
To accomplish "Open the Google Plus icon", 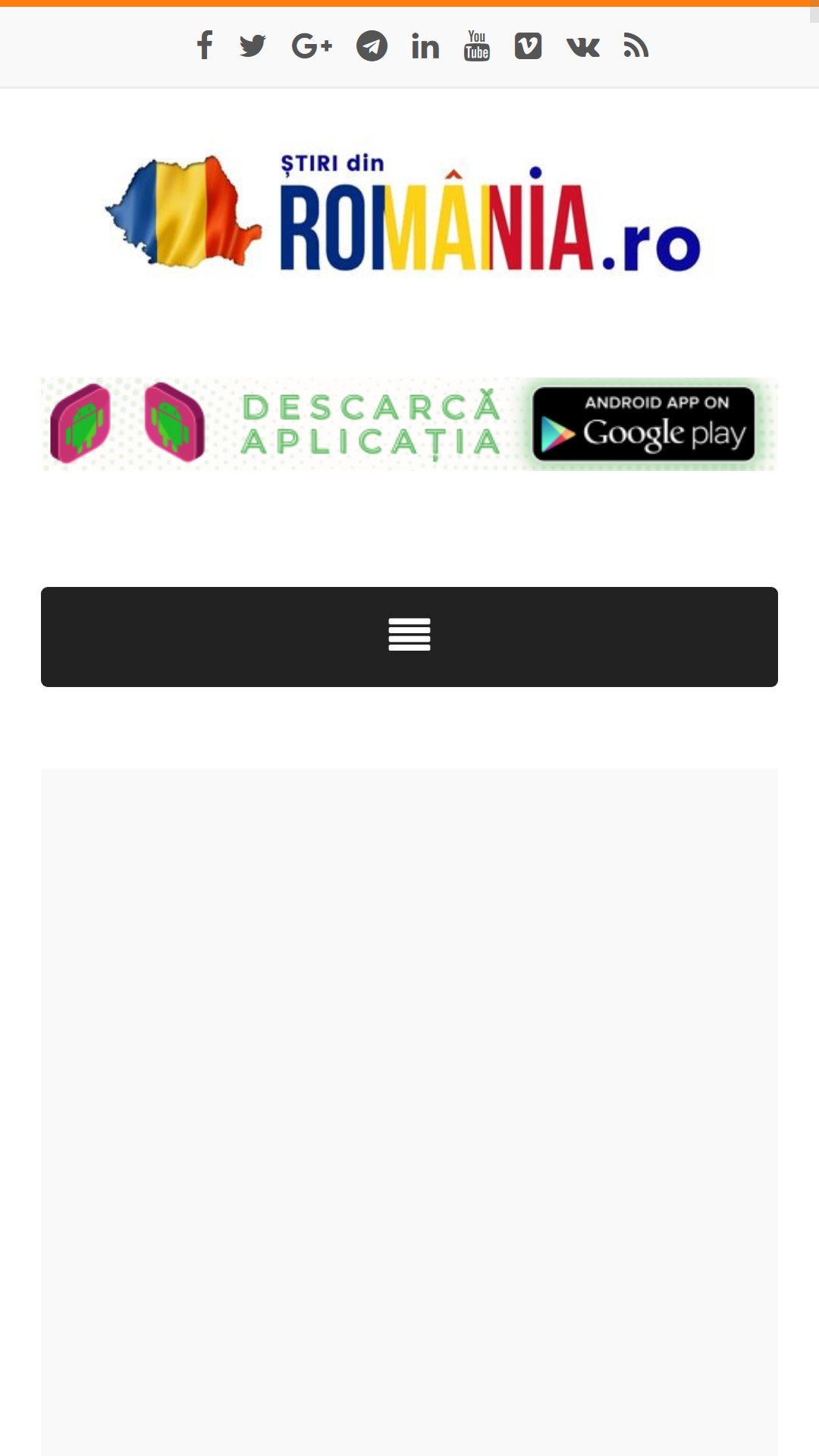I will click(312, 46).
